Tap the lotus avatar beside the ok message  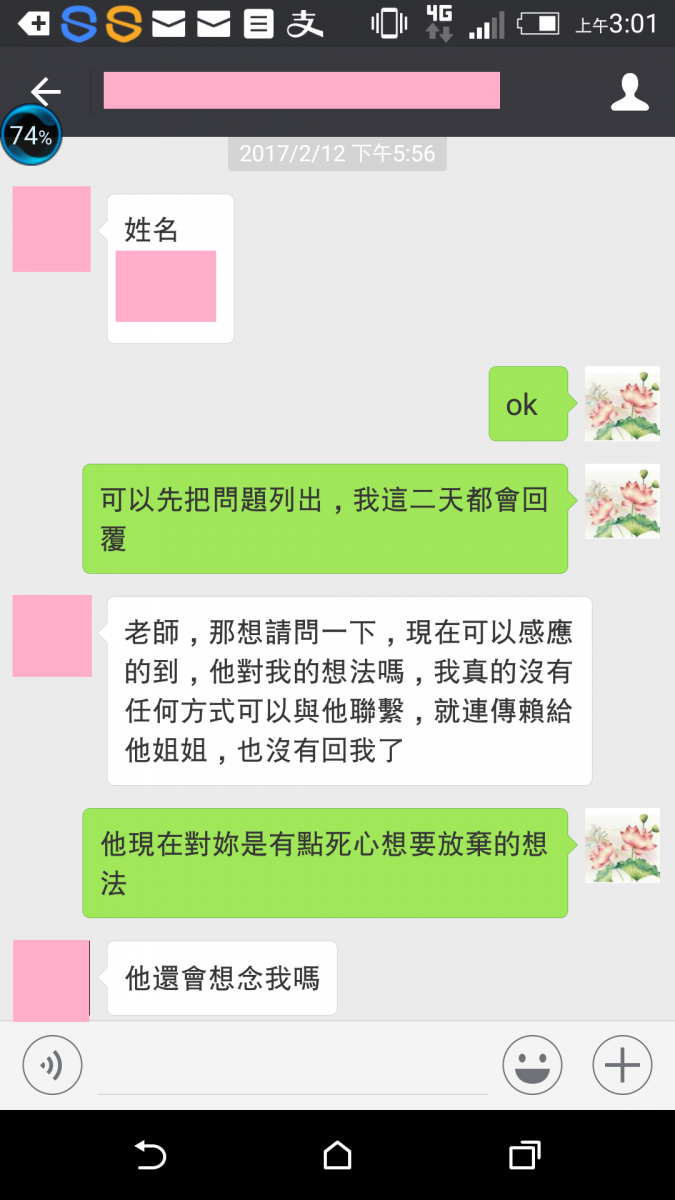point(622,403)
